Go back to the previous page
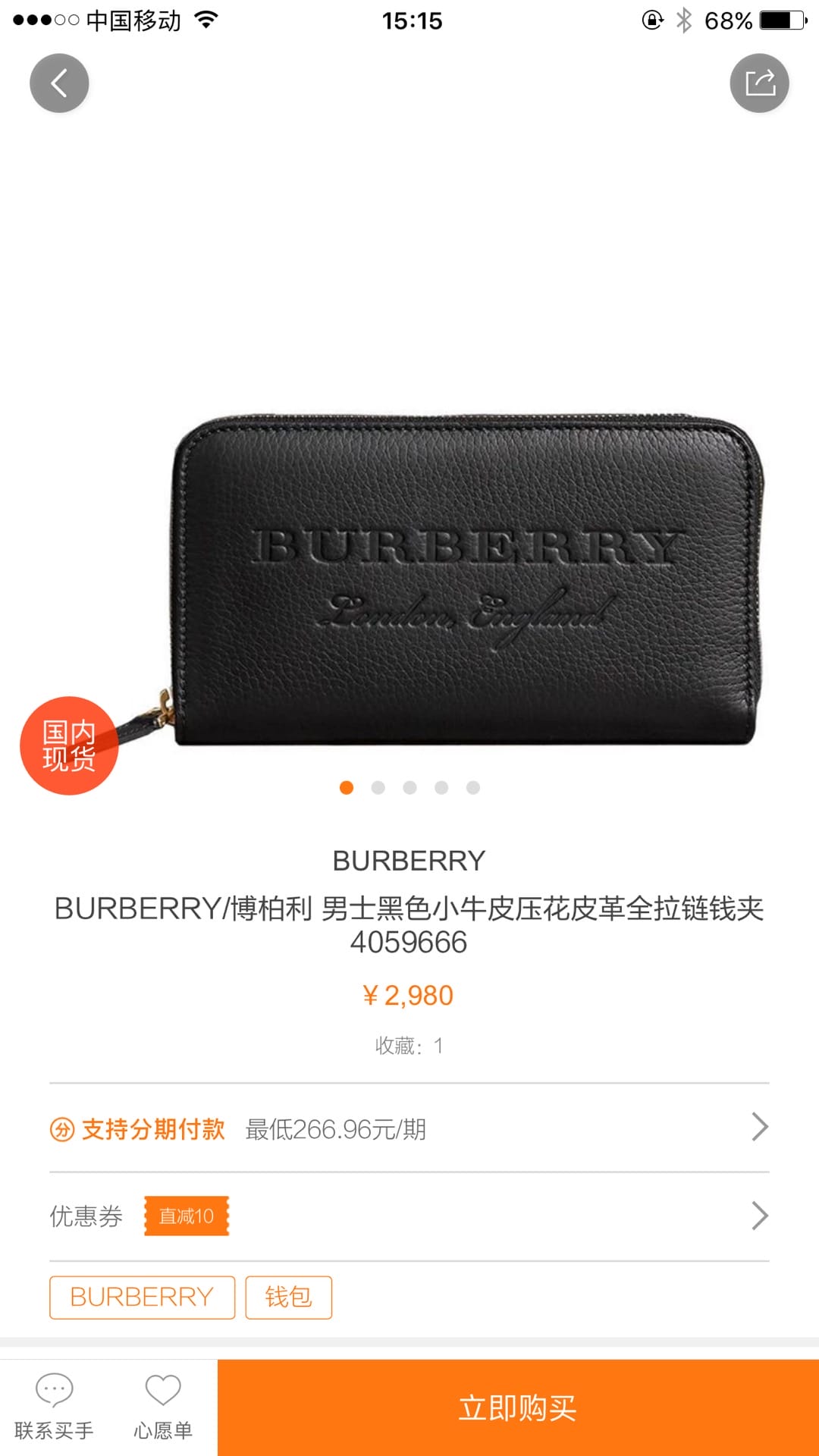 (59, 83)
